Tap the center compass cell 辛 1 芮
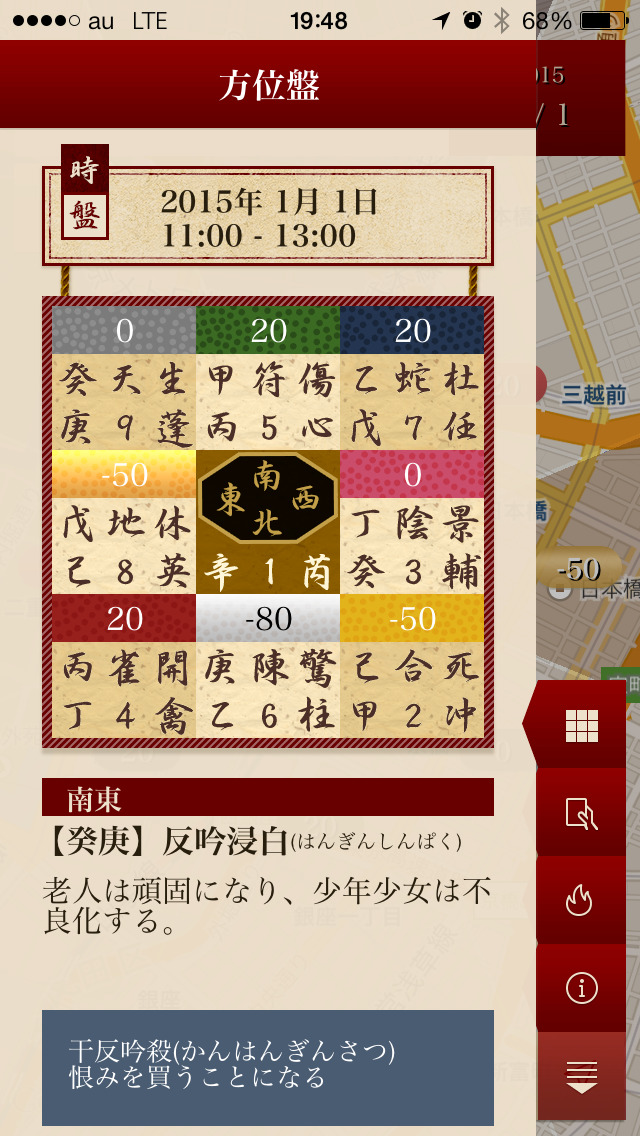Screen dimensions: 640x1136 [x=268, y=523]
